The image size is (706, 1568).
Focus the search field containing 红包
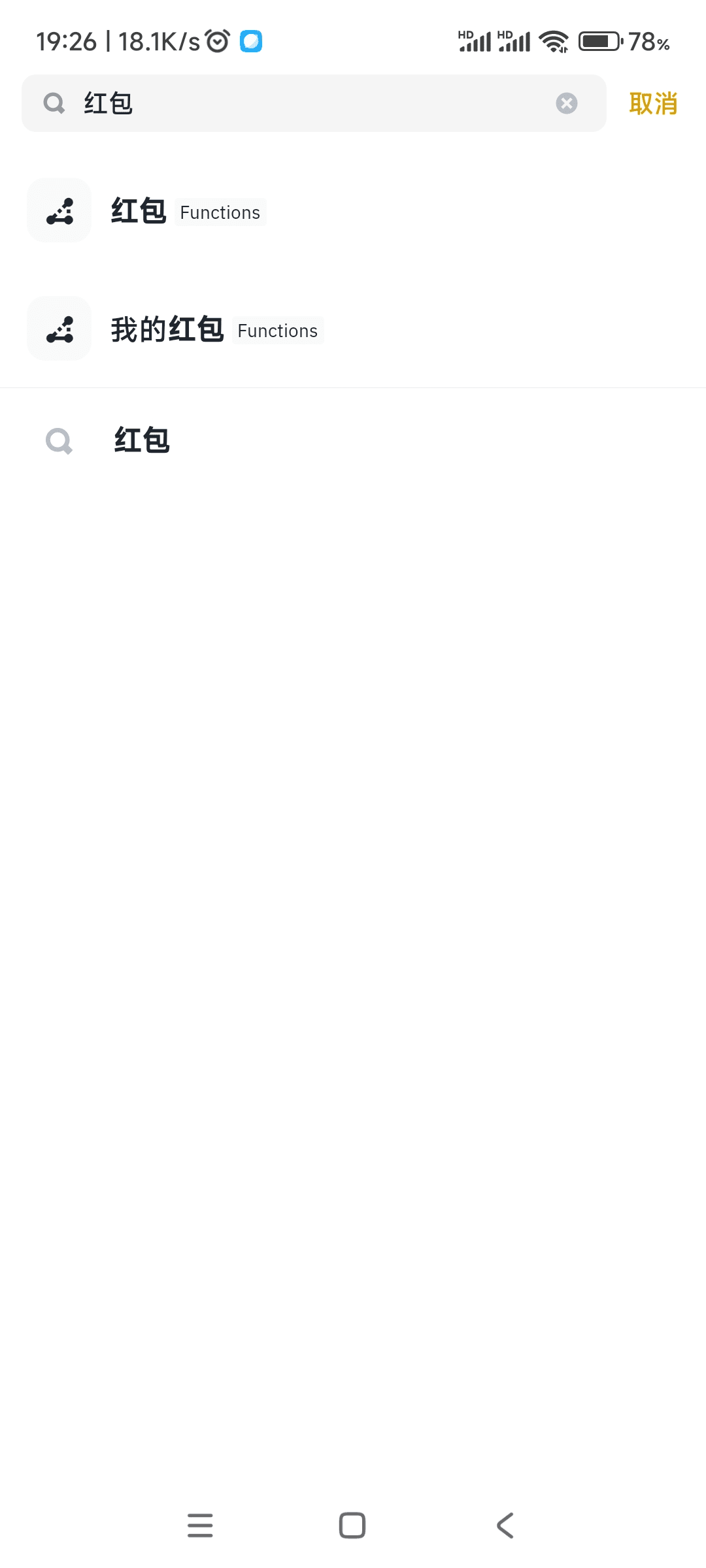(x=314, y=103)
